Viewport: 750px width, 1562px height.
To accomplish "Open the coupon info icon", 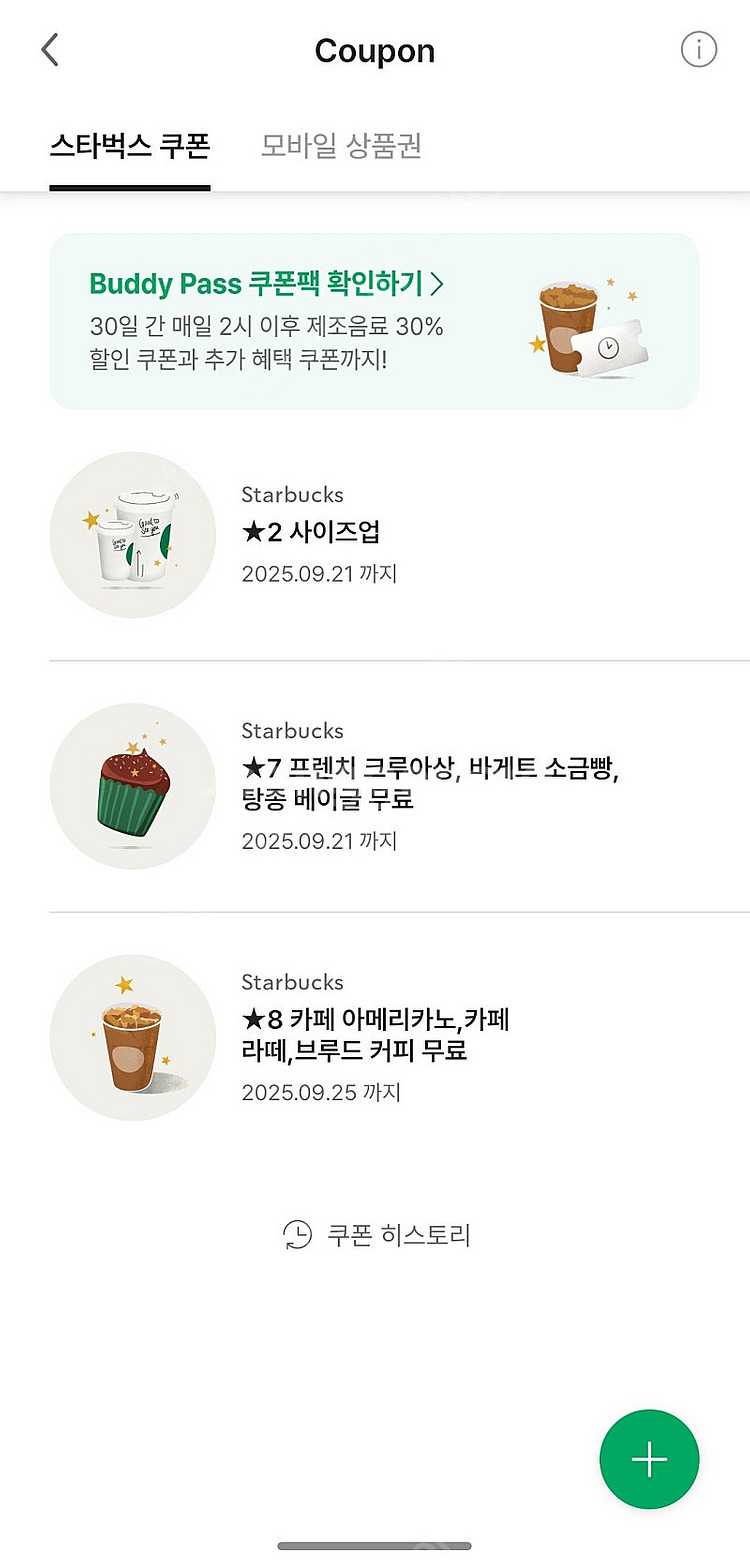I will click(x=698, y=49).
